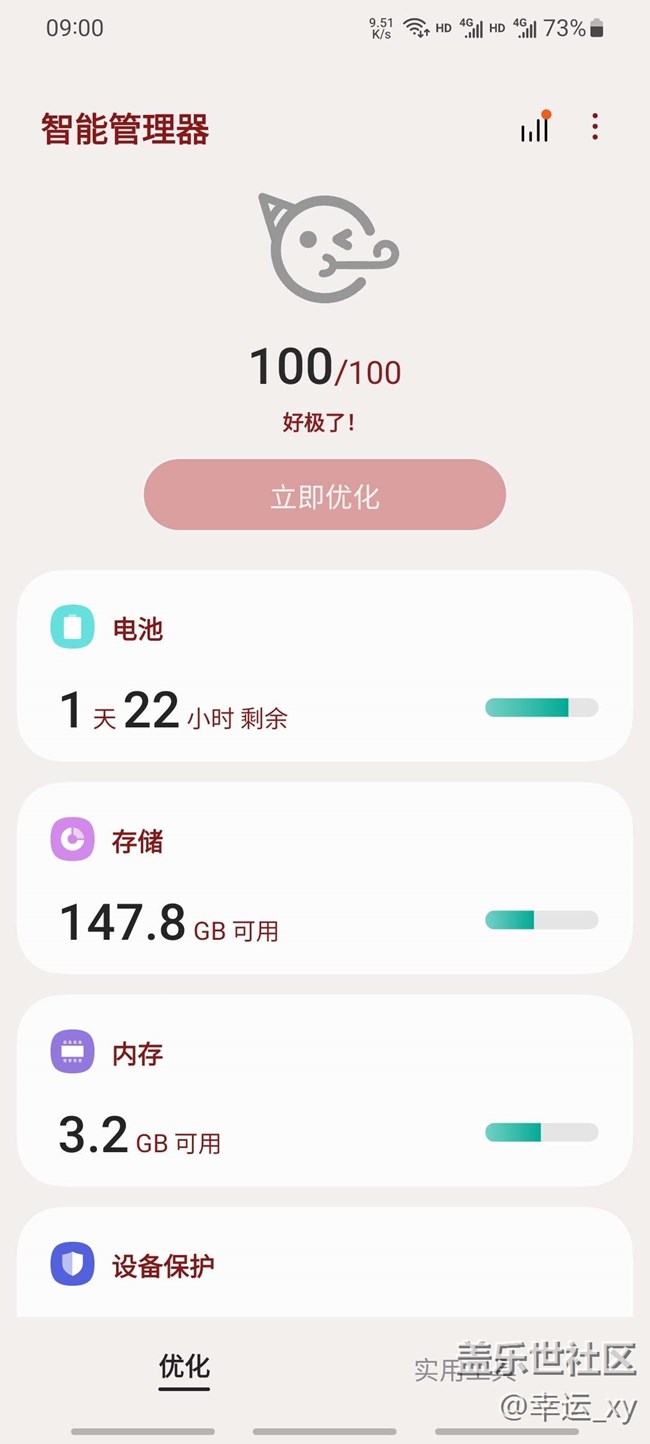Open the three-dot overflow menu

[595, 127]
